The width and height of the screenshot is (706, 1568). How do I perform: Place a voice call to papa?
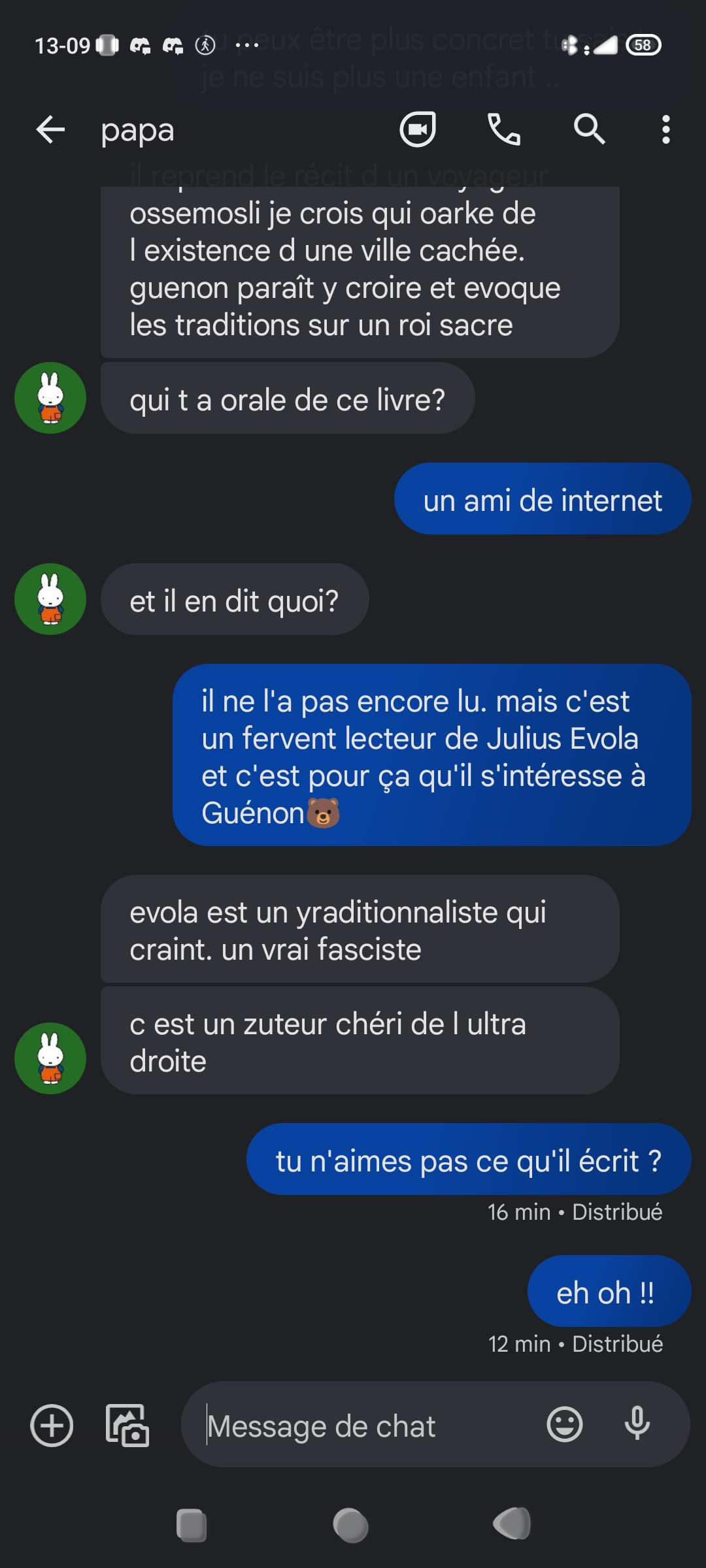click(x=504, y=129)
